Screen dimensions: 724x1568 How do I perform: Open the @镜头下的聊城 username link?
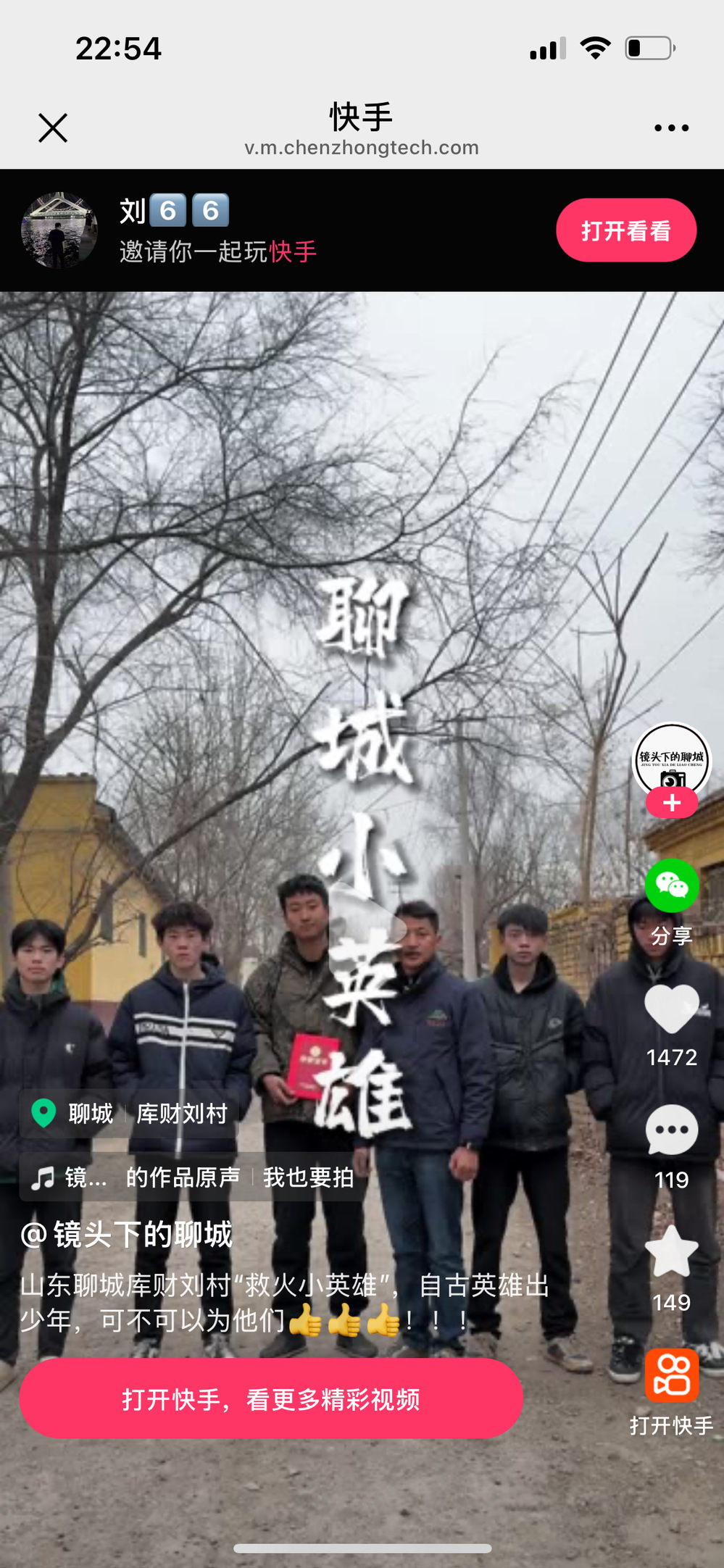(x=128, y=1235)
